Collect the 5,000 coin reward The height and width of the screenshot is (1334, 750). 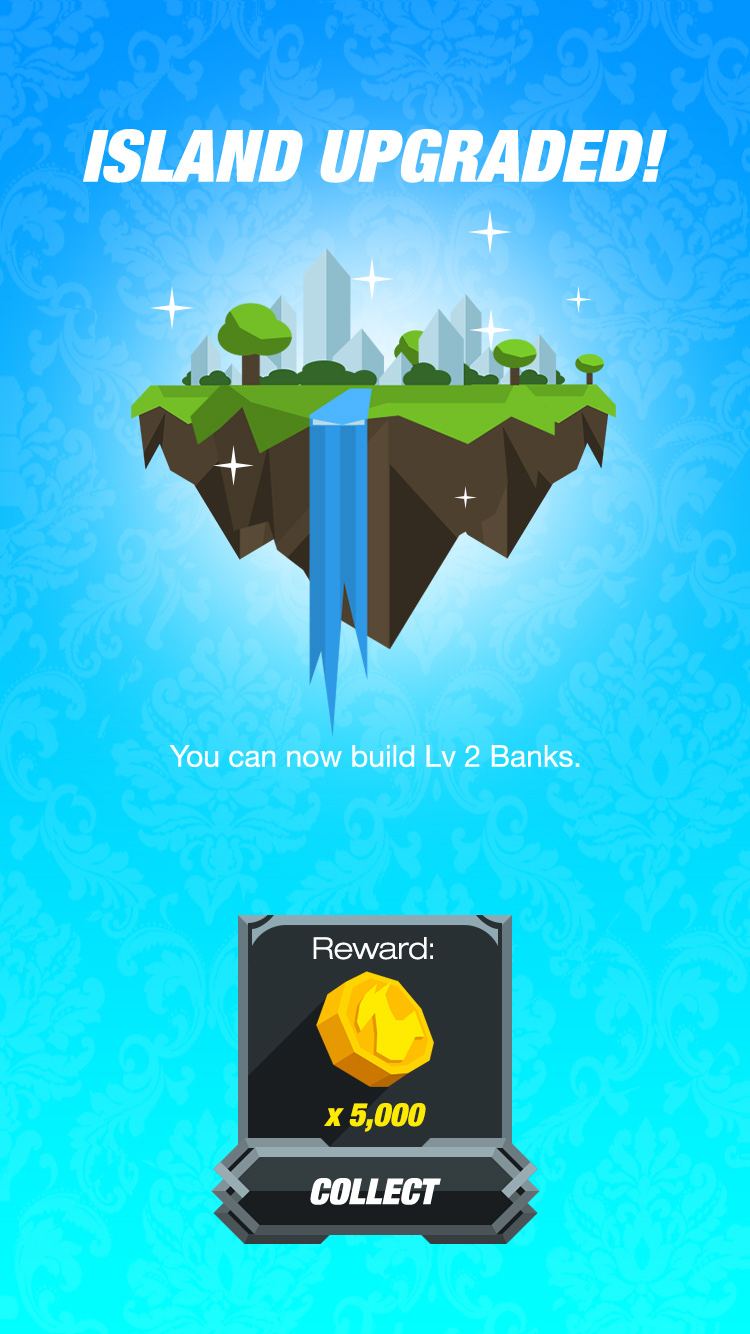375,1192
